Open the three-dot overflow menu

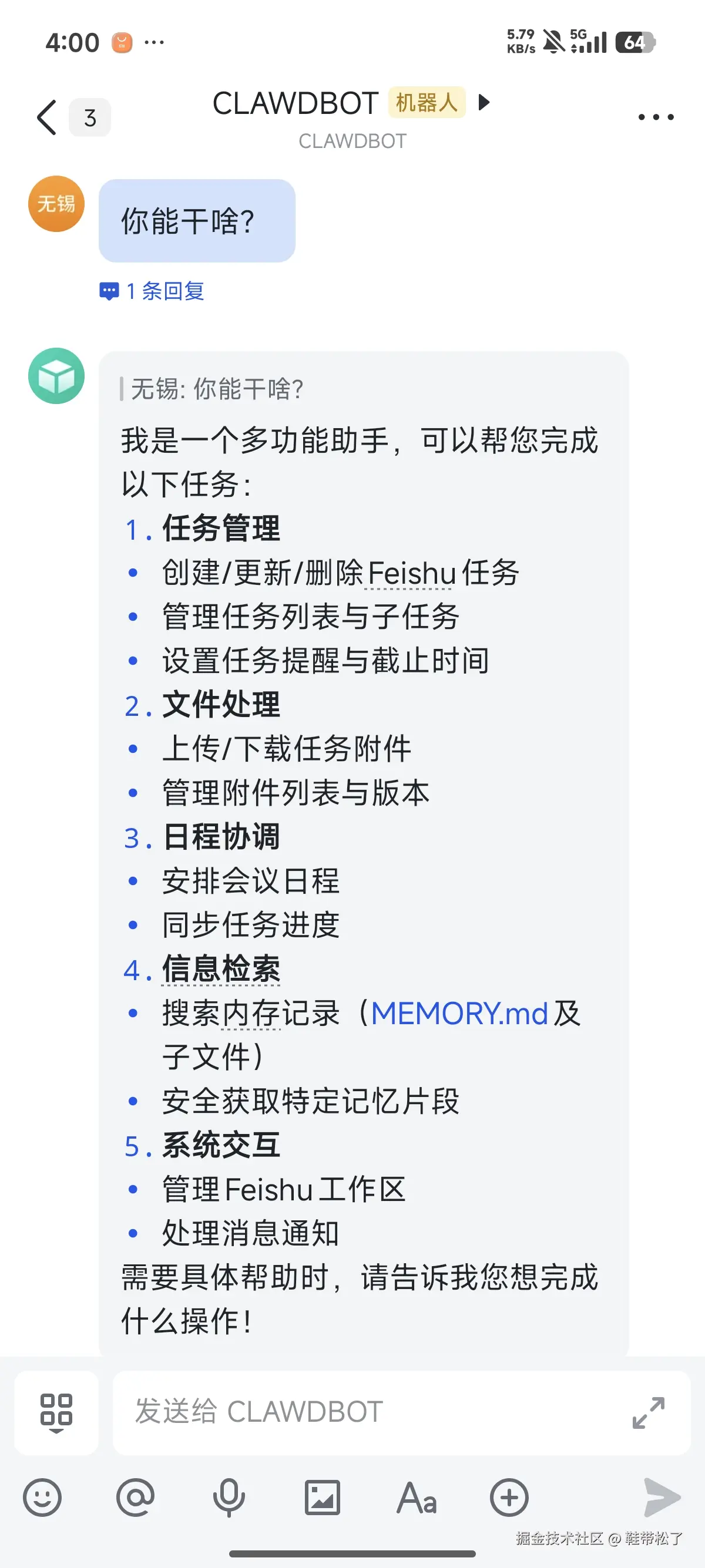(x=656, y=117)
